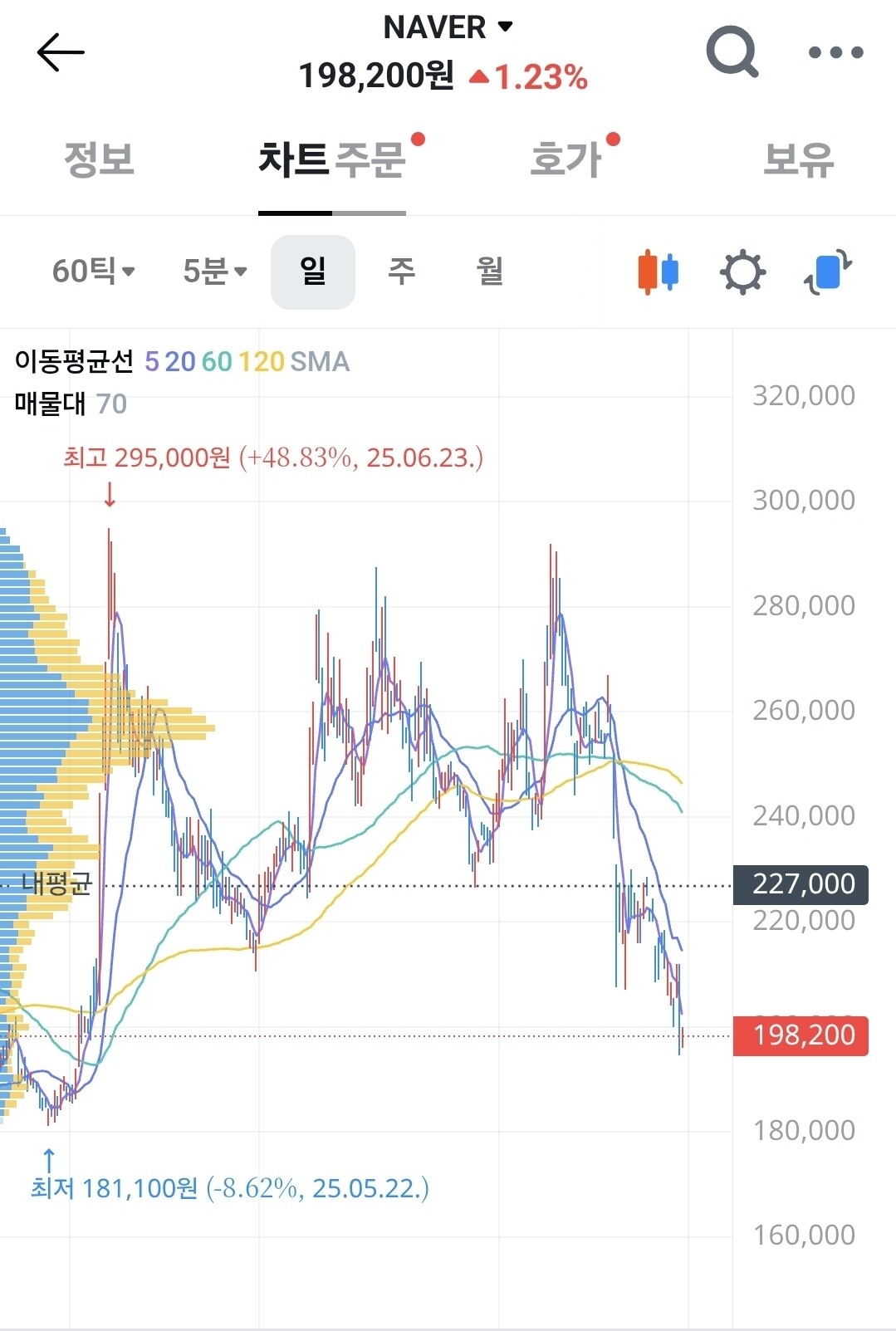Viewport: 896px width, 1331px height.
Task: Open the NAVER stock selector dropdown
Action: [x=448, y=27]
